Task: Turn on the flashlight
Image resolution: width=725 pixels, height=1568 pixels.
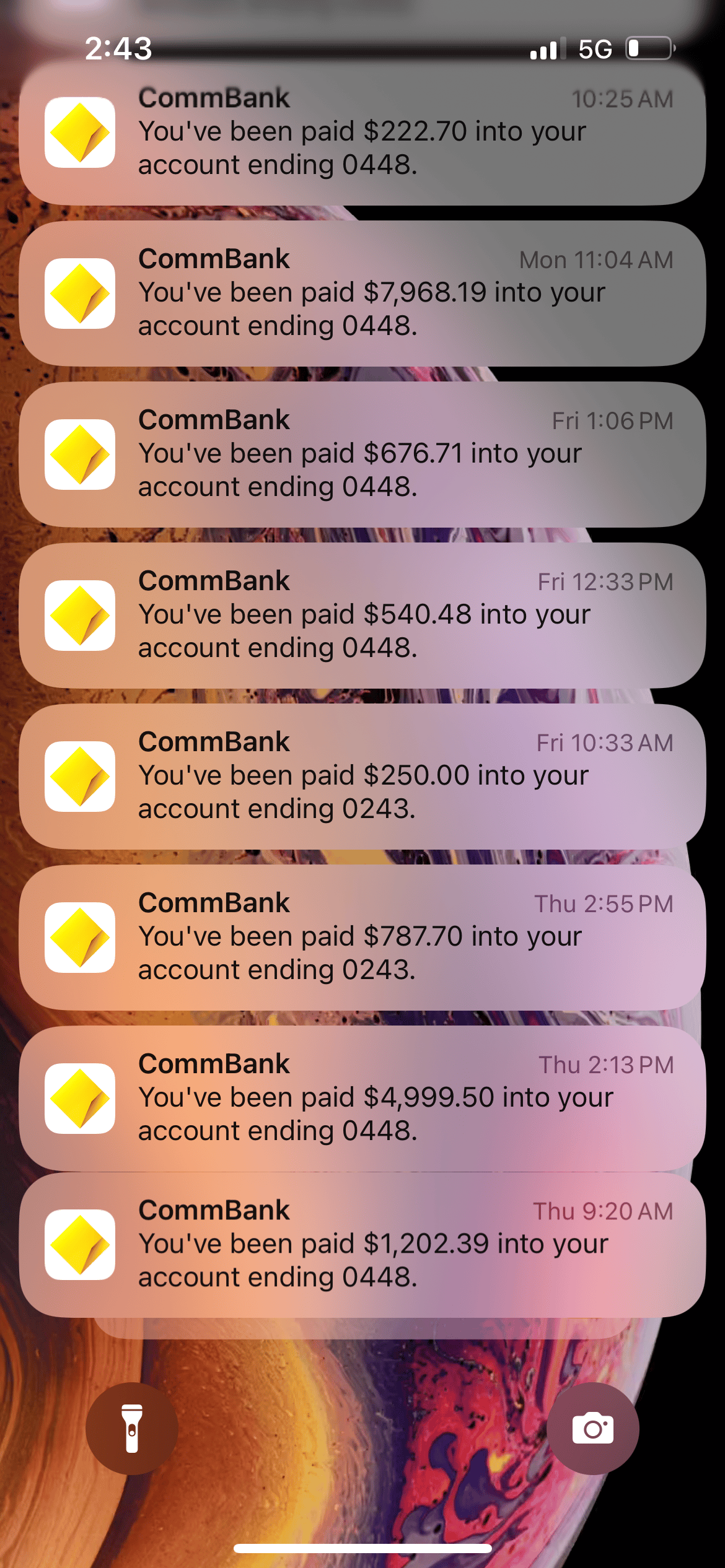Action: [x=132, y=1429]
